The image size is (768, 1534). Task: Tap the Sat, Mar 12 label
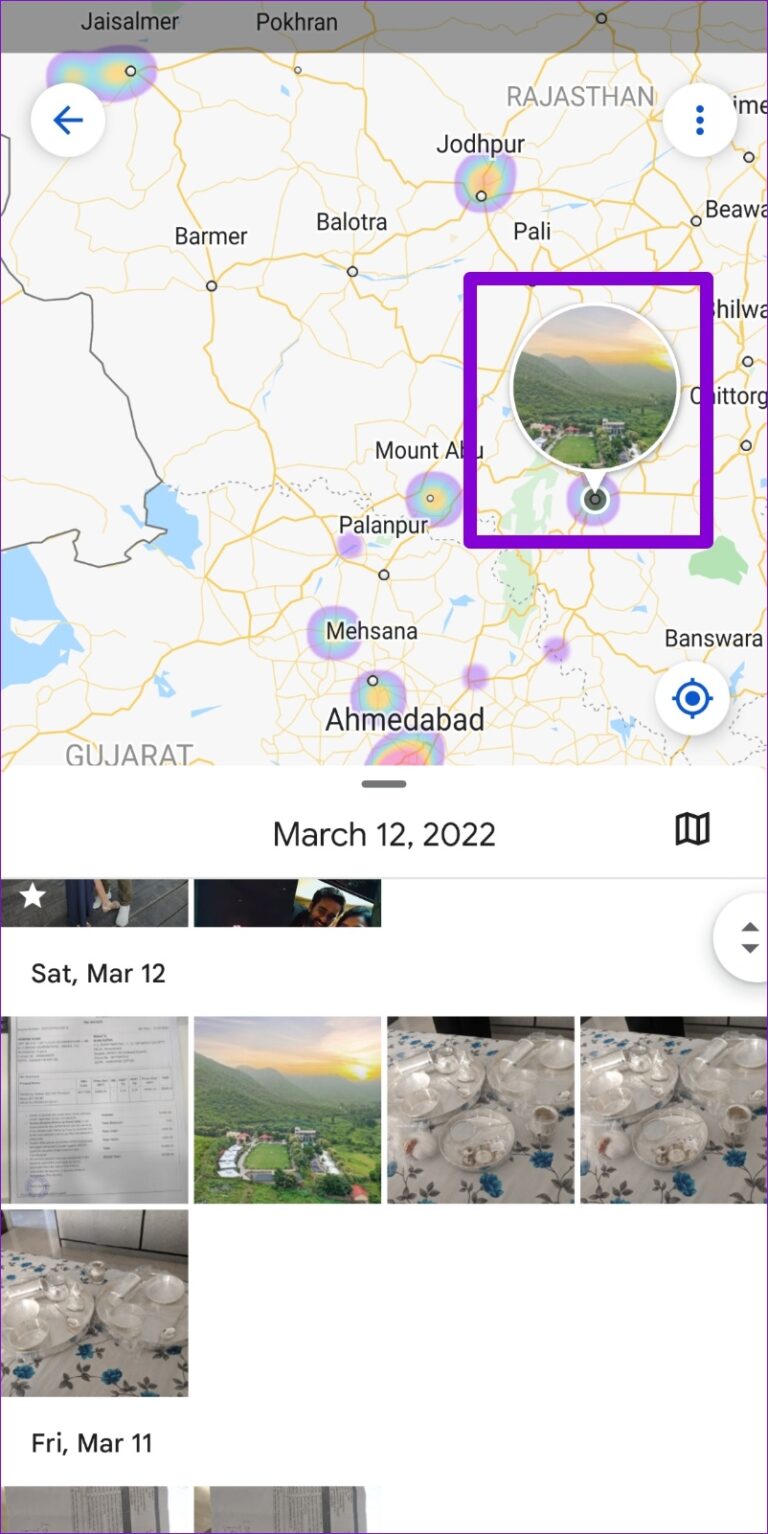[x=95, y=973]
